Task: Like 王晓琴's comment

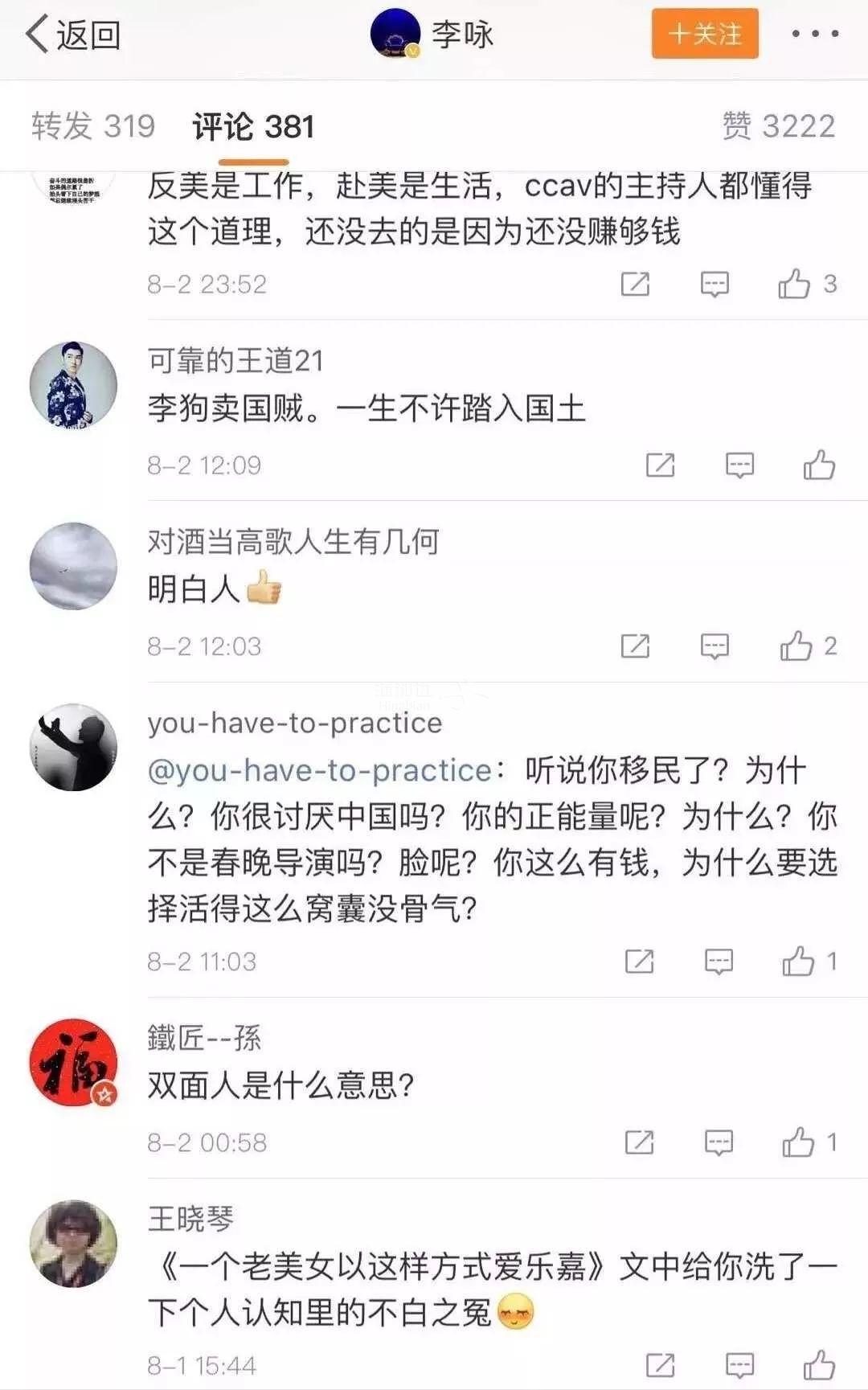Action: (x=819, y=1364)
